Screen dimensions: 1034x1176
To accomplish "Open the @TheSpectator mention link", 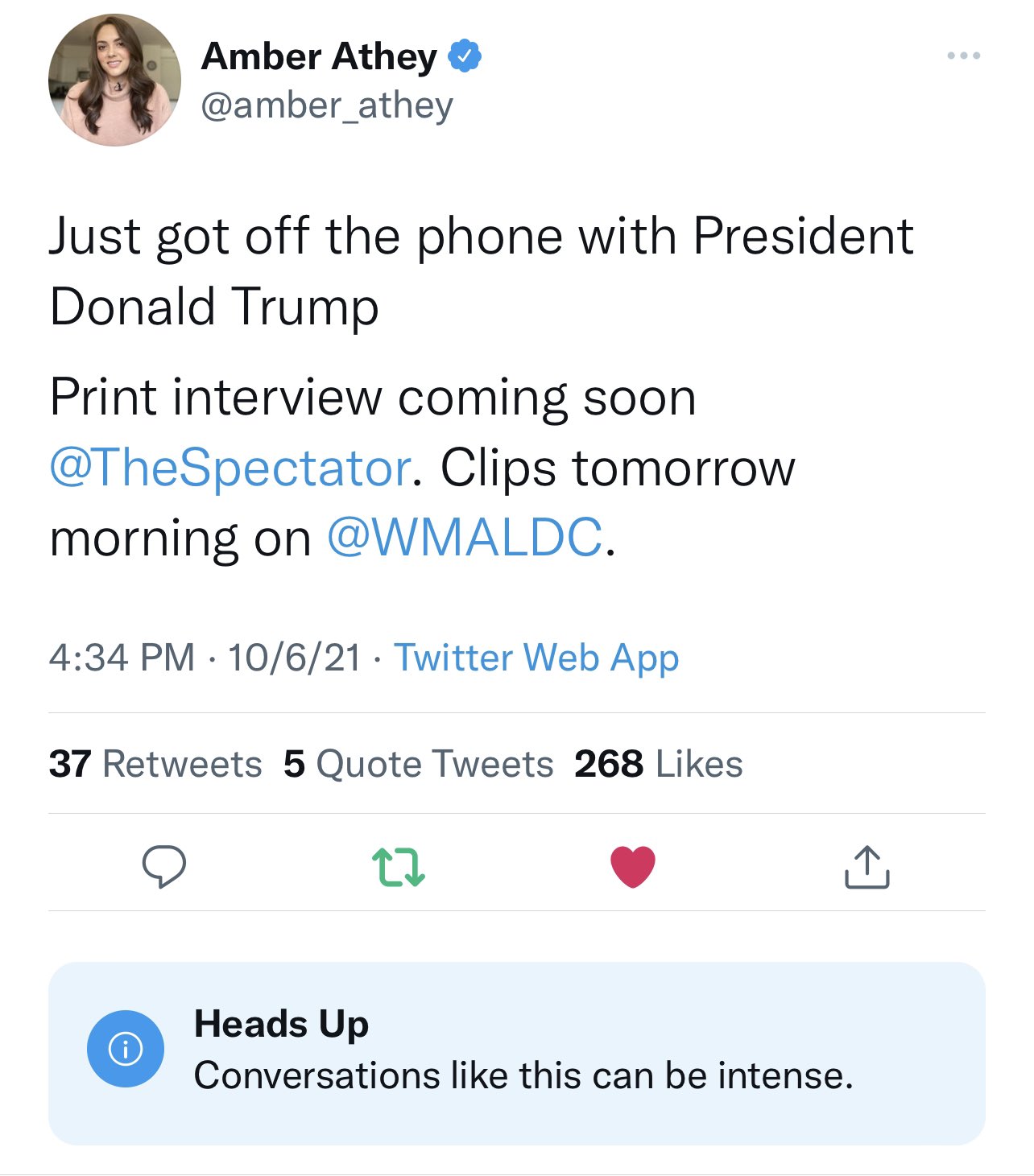I will coord(230,468).
